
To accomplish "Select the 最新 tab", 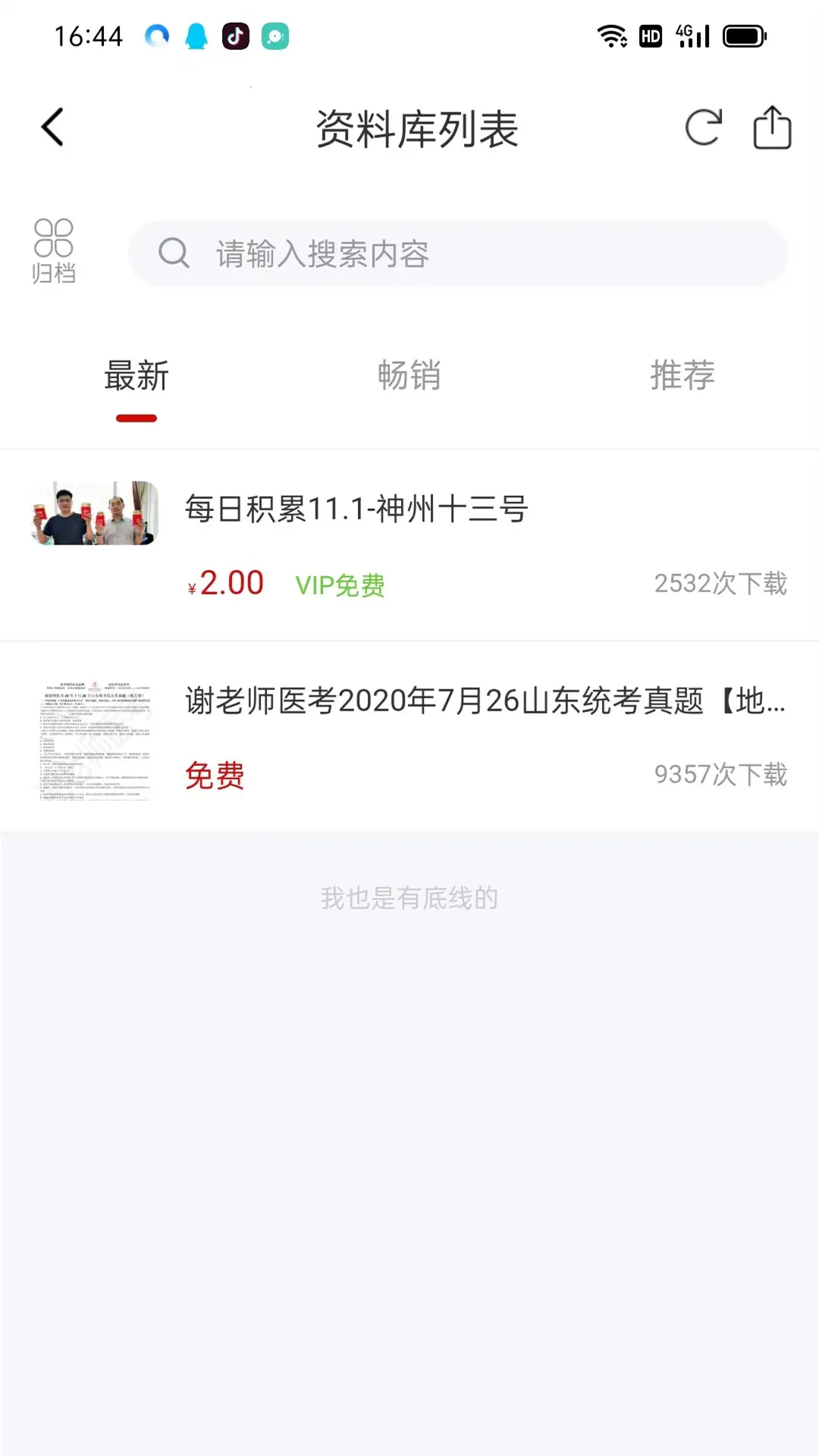I will [136, 376].
